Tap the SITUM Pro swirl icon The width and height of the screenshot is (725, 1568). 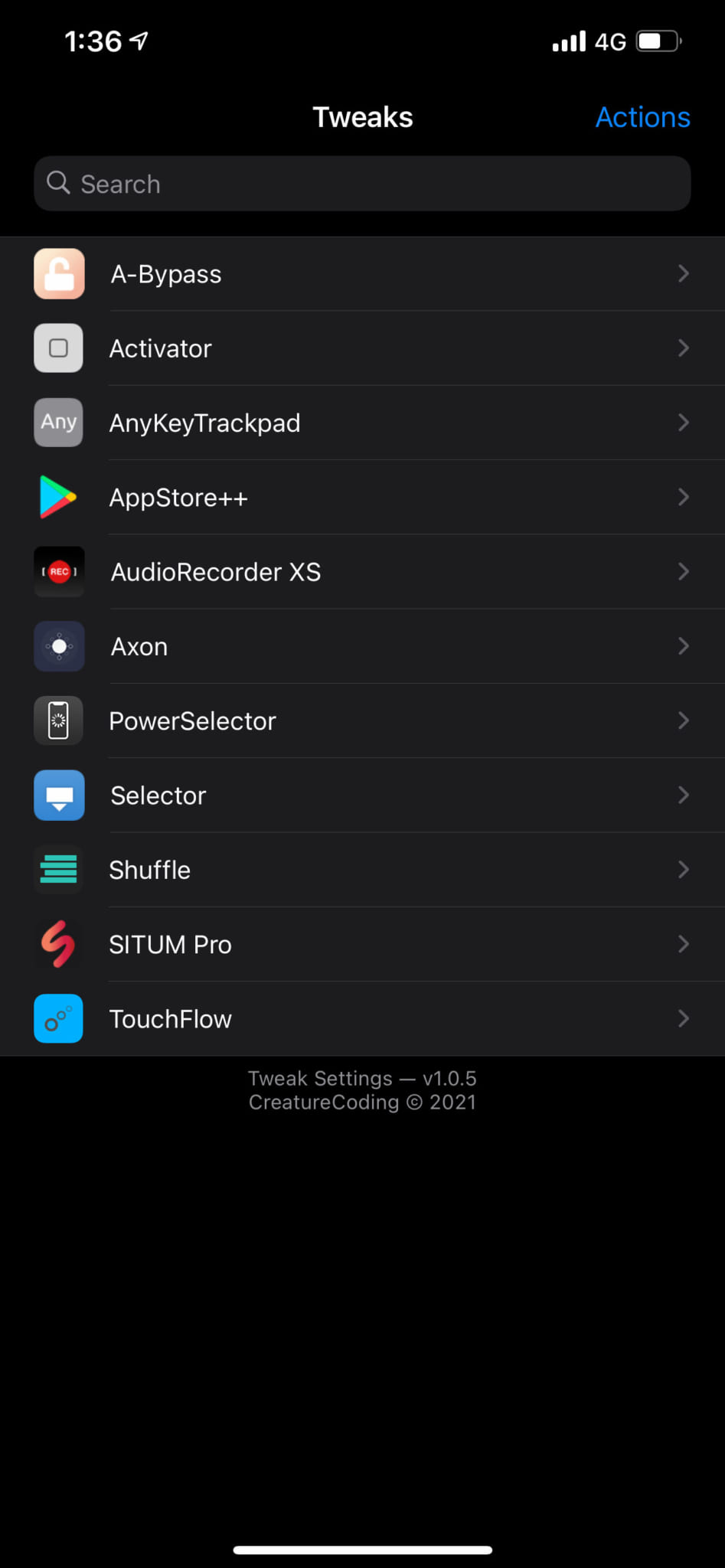click(x=58, y=944)
